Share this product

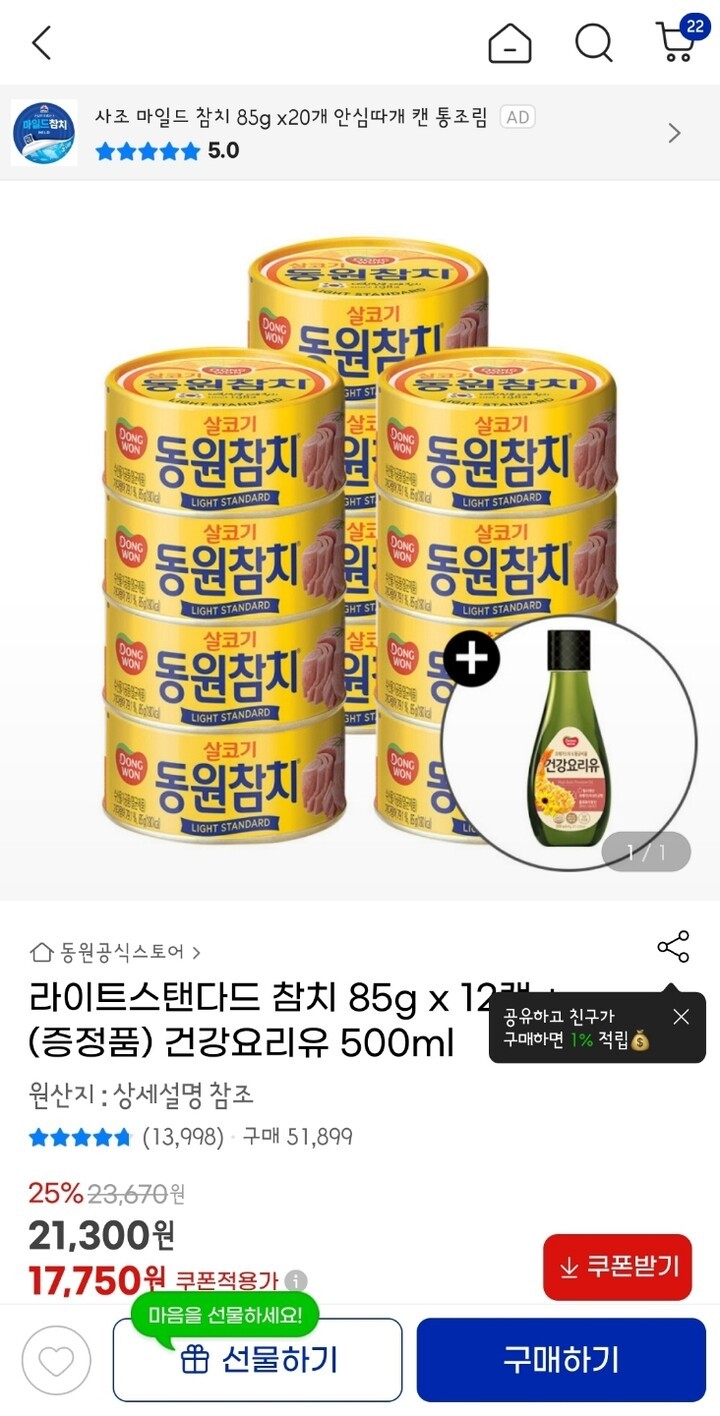[x=673, y=947]
